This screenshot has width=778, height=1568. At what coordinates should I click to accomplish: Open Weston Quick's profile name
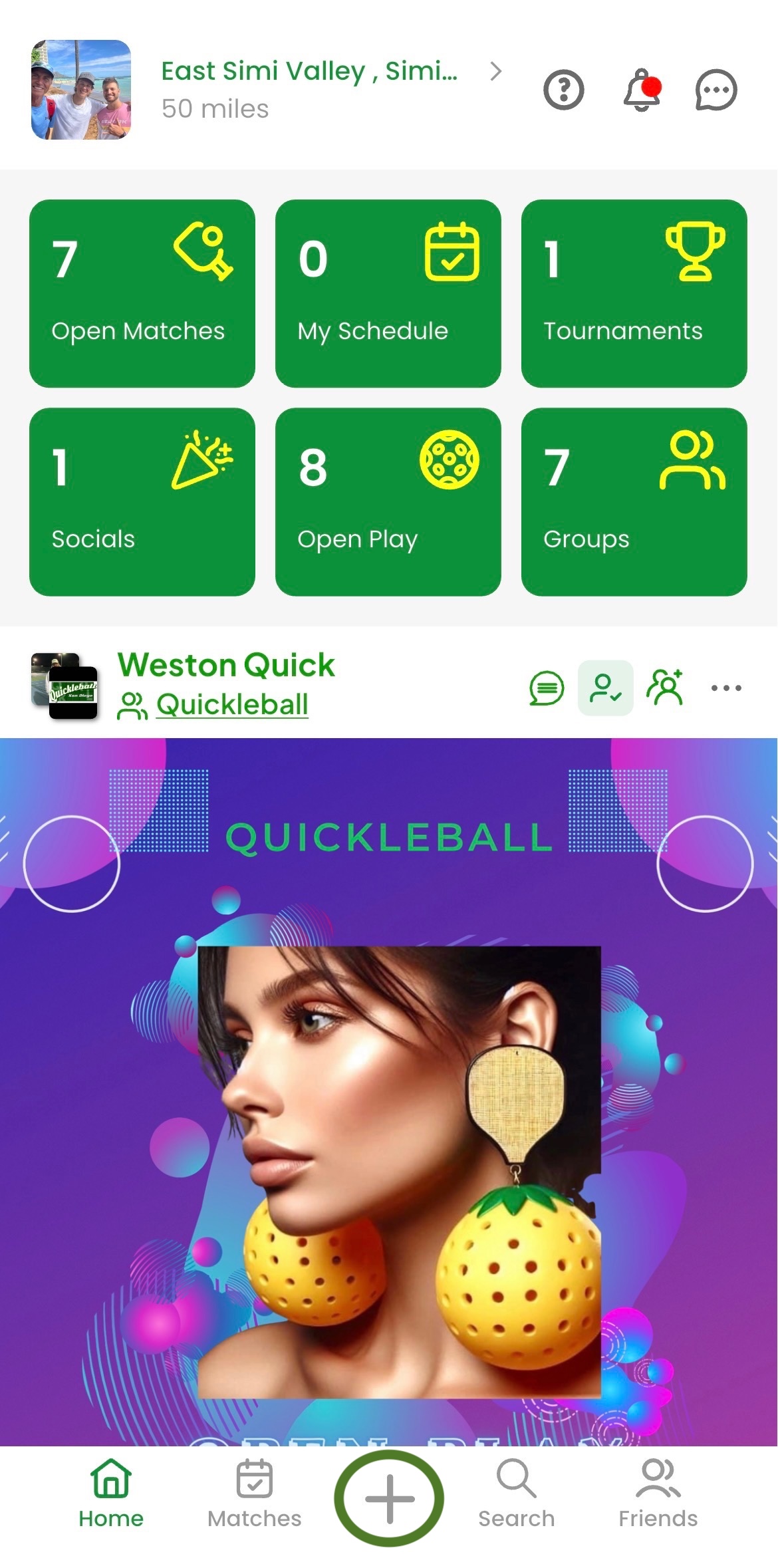pyautogui.click(x=226, y=665)
